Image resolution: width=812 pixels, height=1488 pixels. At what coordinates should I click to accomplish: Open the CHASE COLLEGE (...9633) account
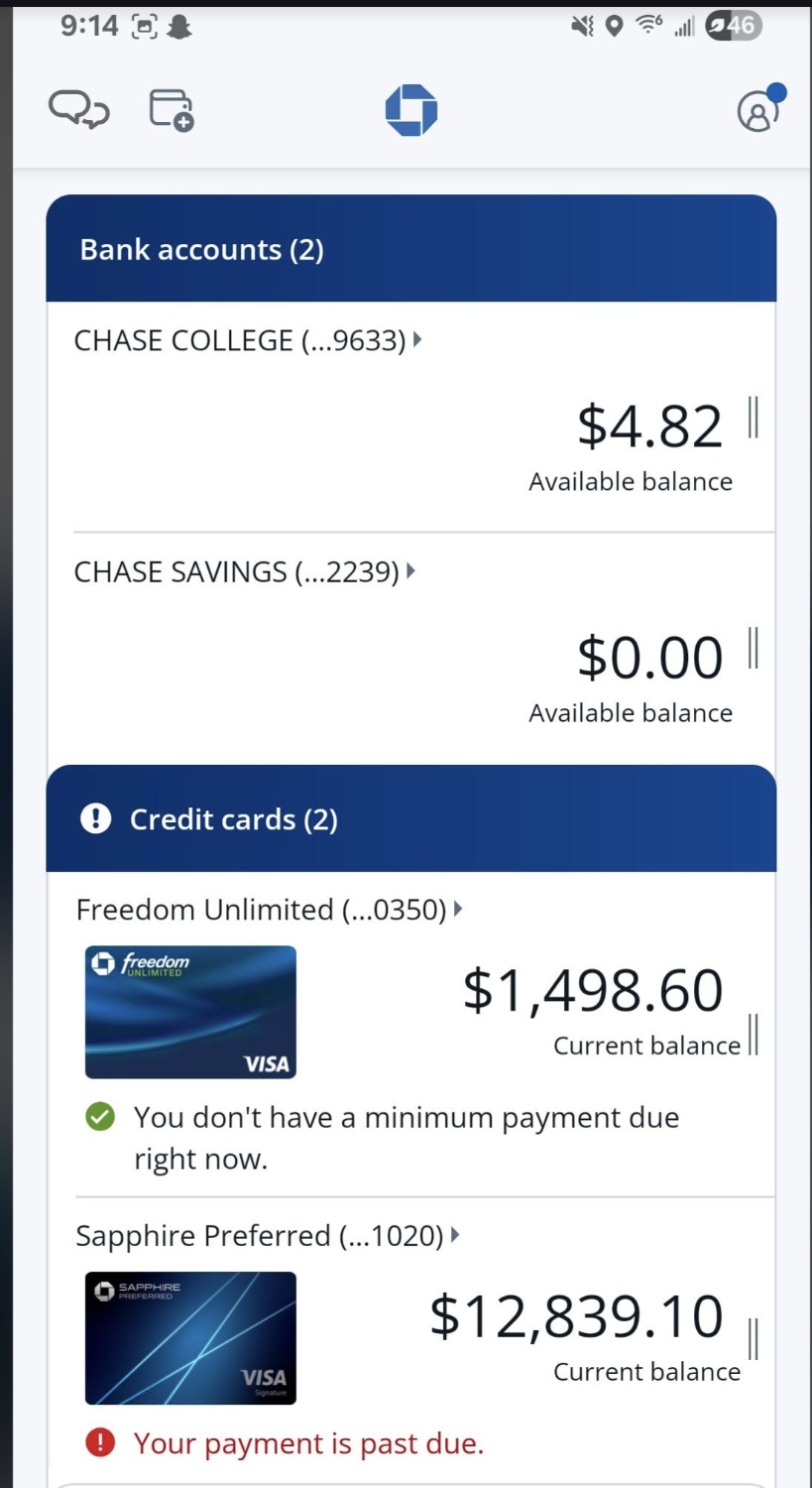pos(248,340)
